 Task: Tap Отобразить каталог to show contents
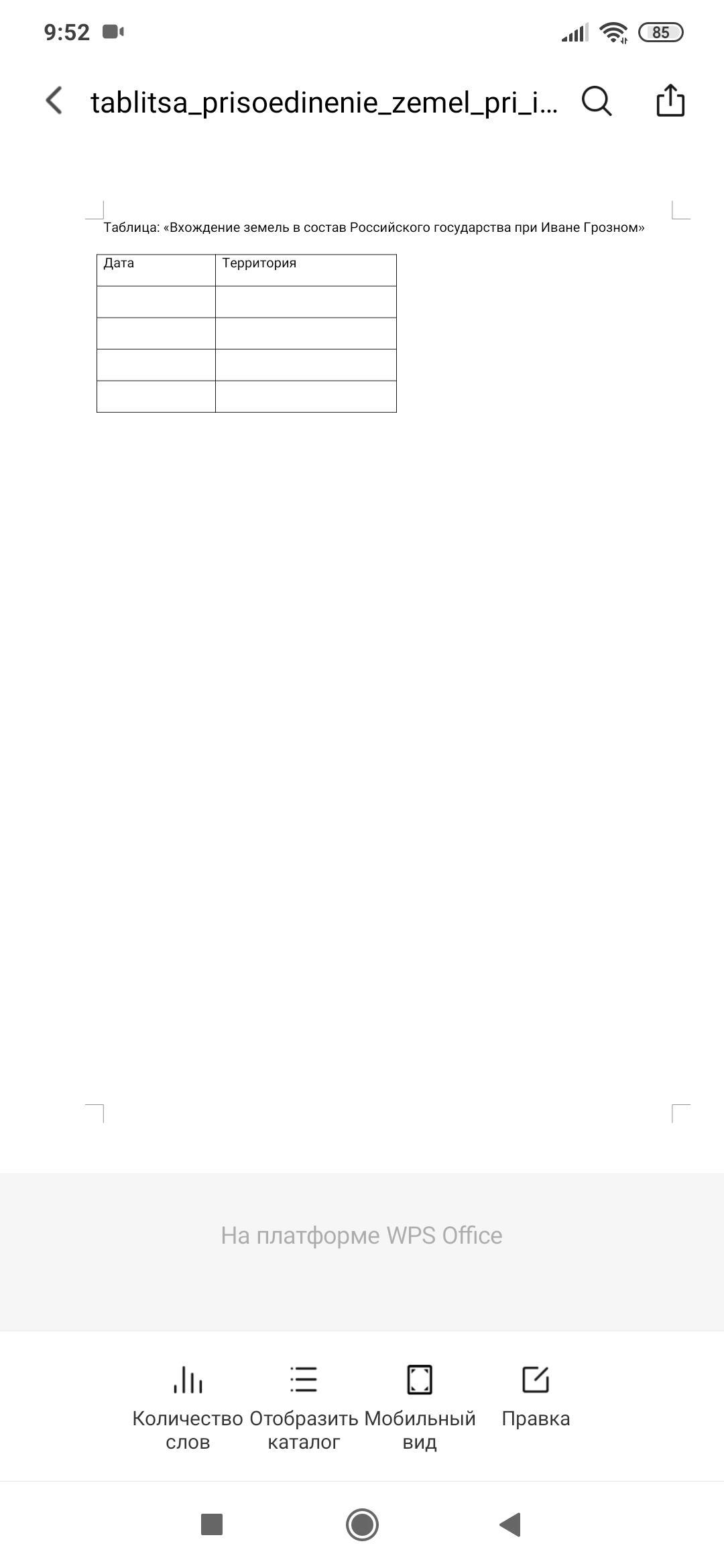coord(304,1408)
